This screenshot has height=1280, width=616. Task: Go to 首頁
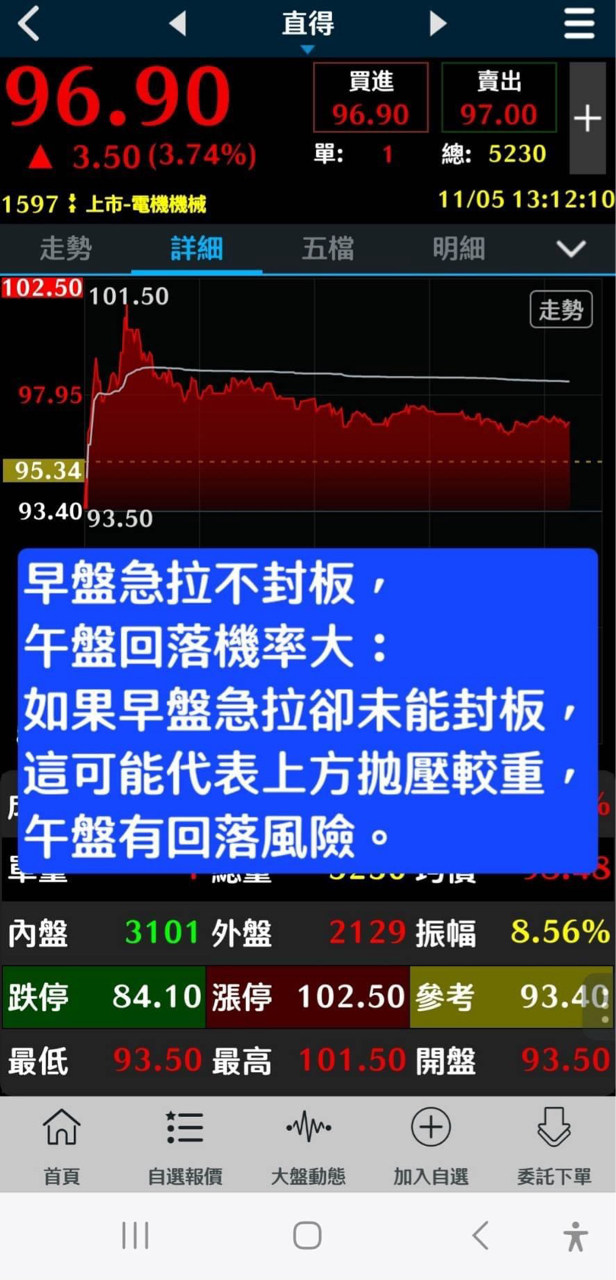click(x=61, y=1146)
